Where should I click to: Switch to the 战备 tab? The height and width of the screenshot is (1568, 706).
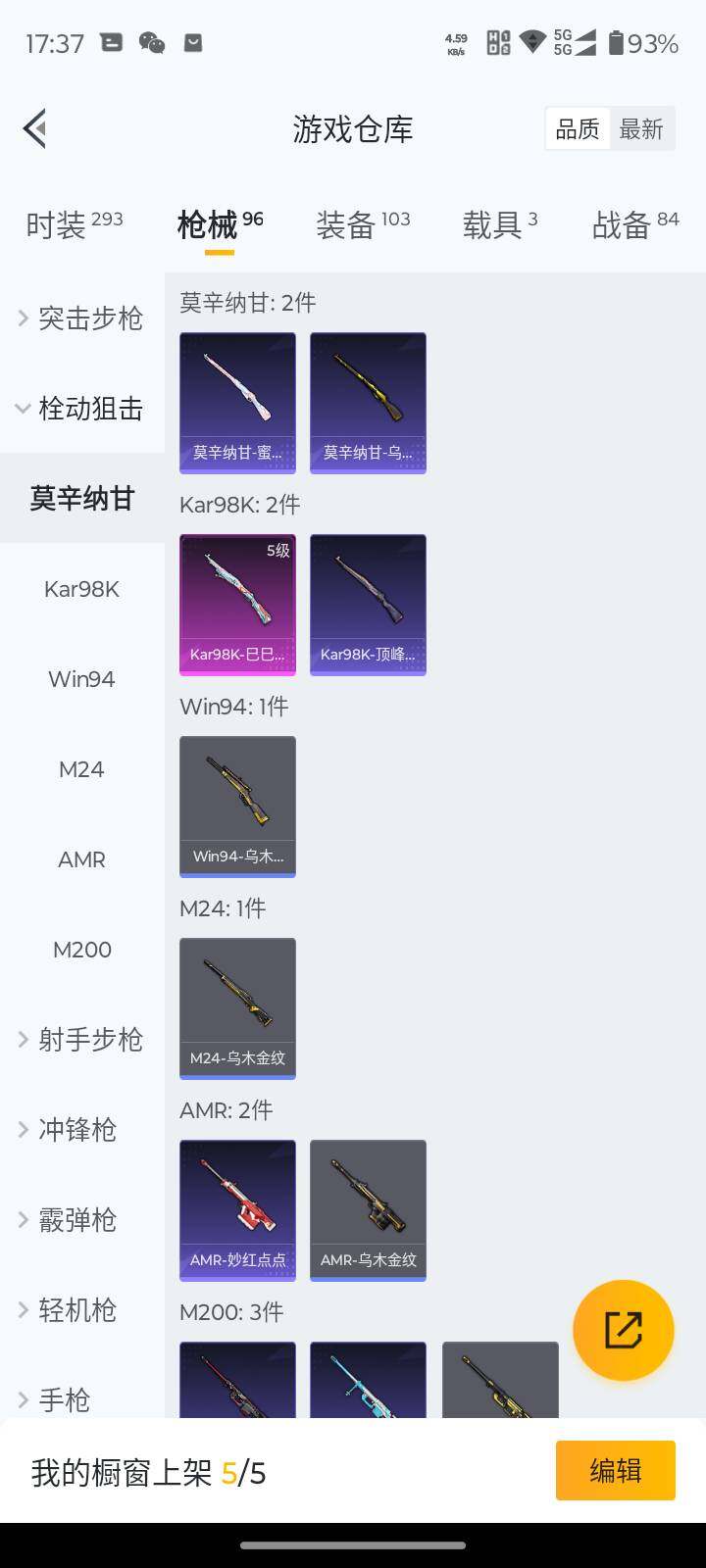click(x=634, y=224)
